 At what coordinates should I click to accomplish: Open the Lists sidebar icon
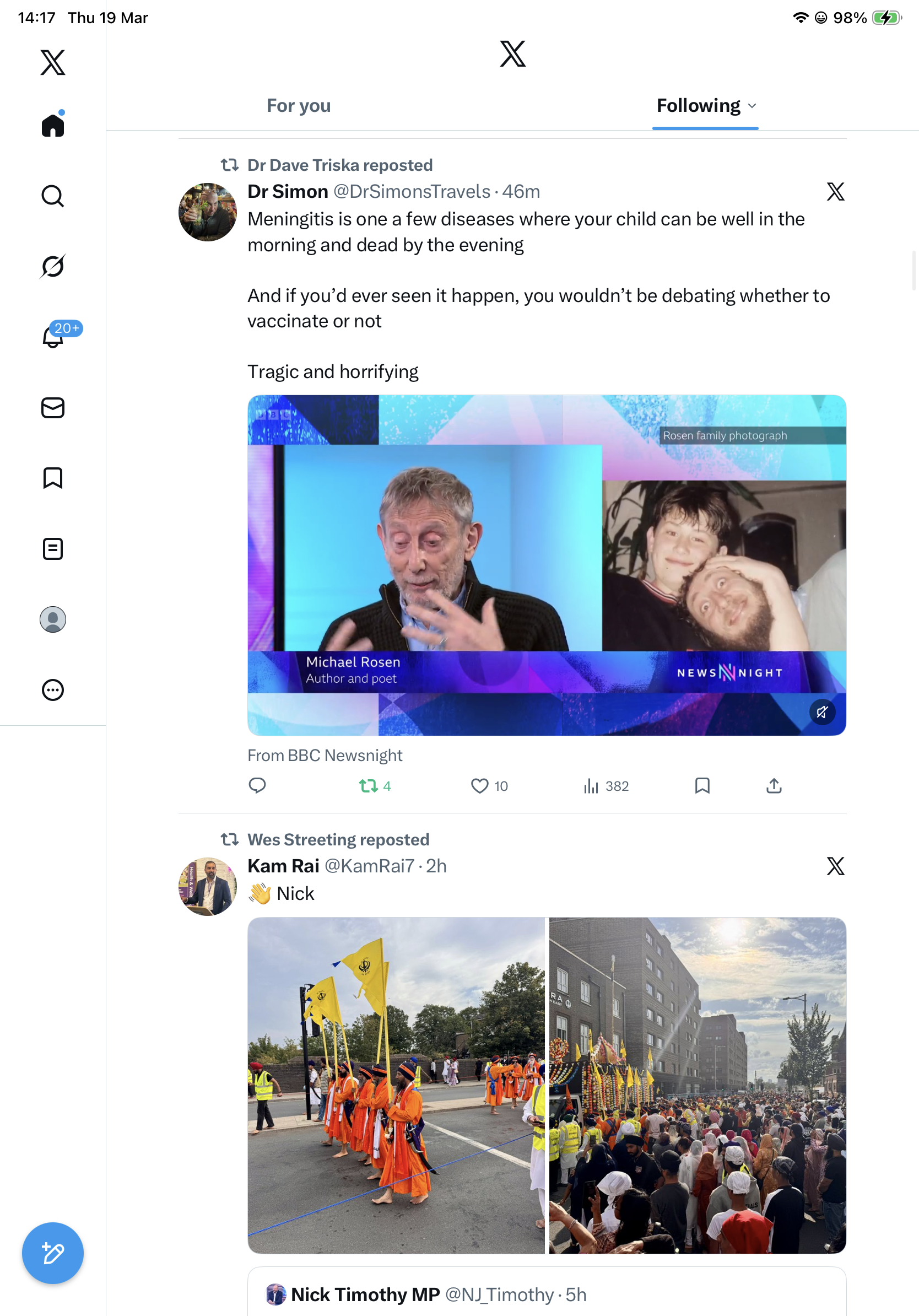(53, 548)
